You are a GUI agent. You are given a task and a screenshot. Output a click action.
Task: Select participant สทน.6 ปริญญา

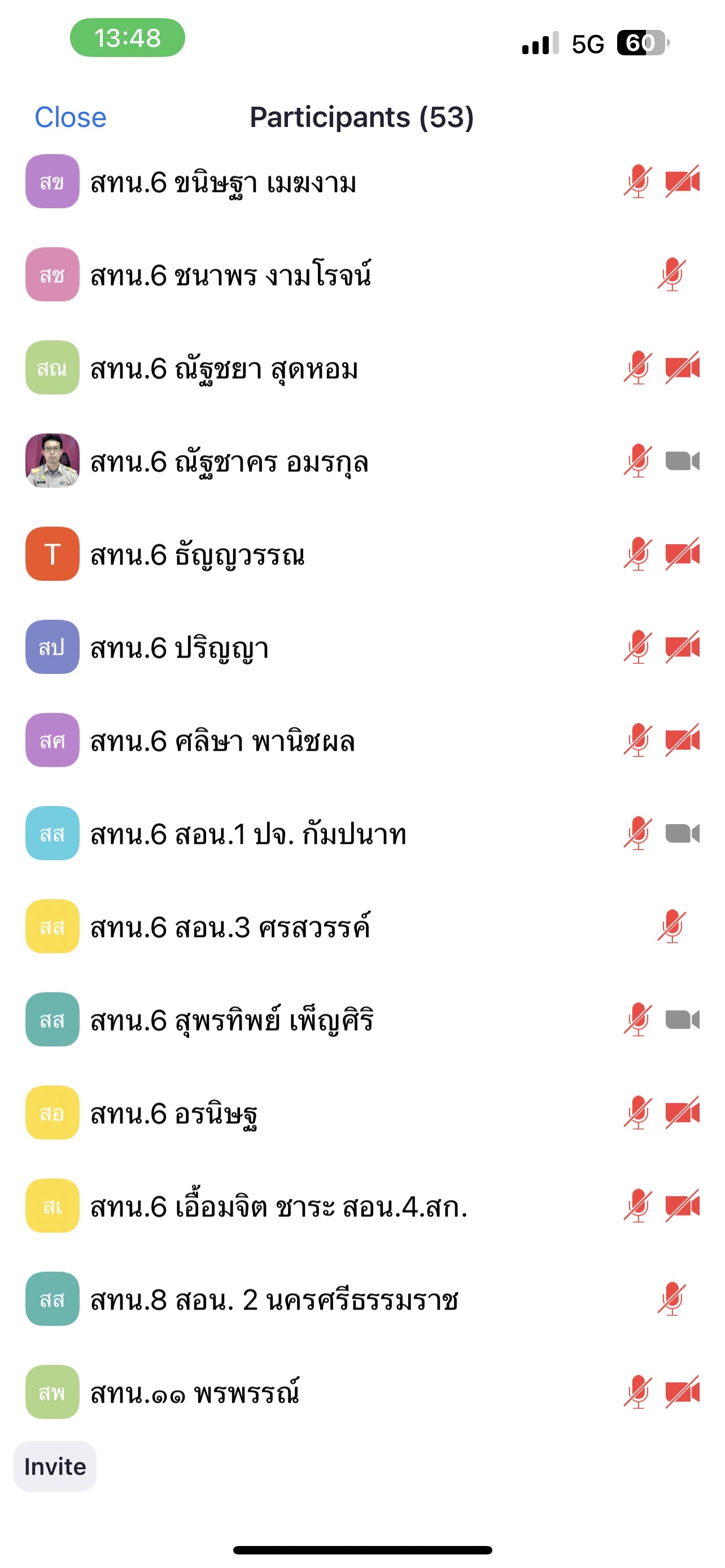pos(179,647)
